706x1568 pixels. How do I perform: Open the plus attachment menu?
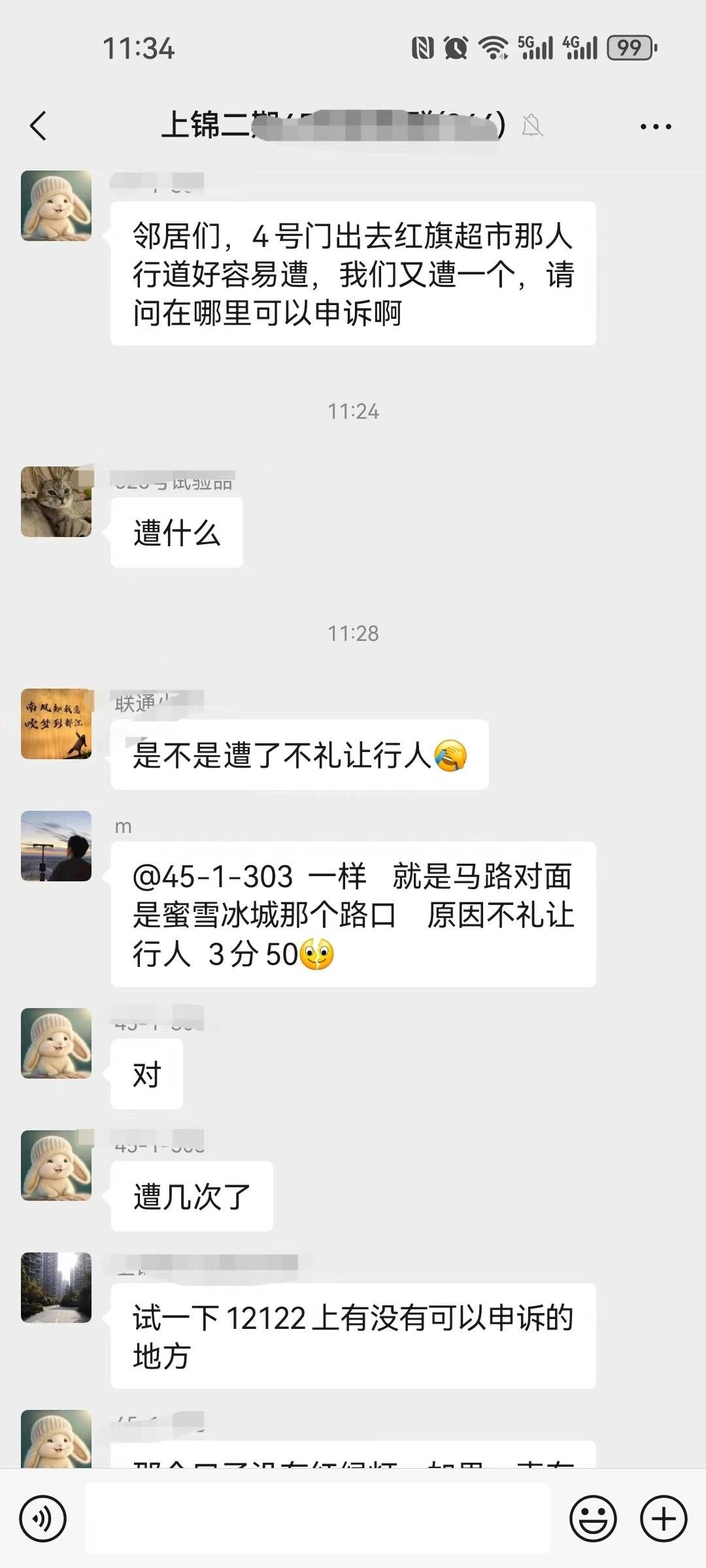pyautogui.click(x=663, y=1518)
